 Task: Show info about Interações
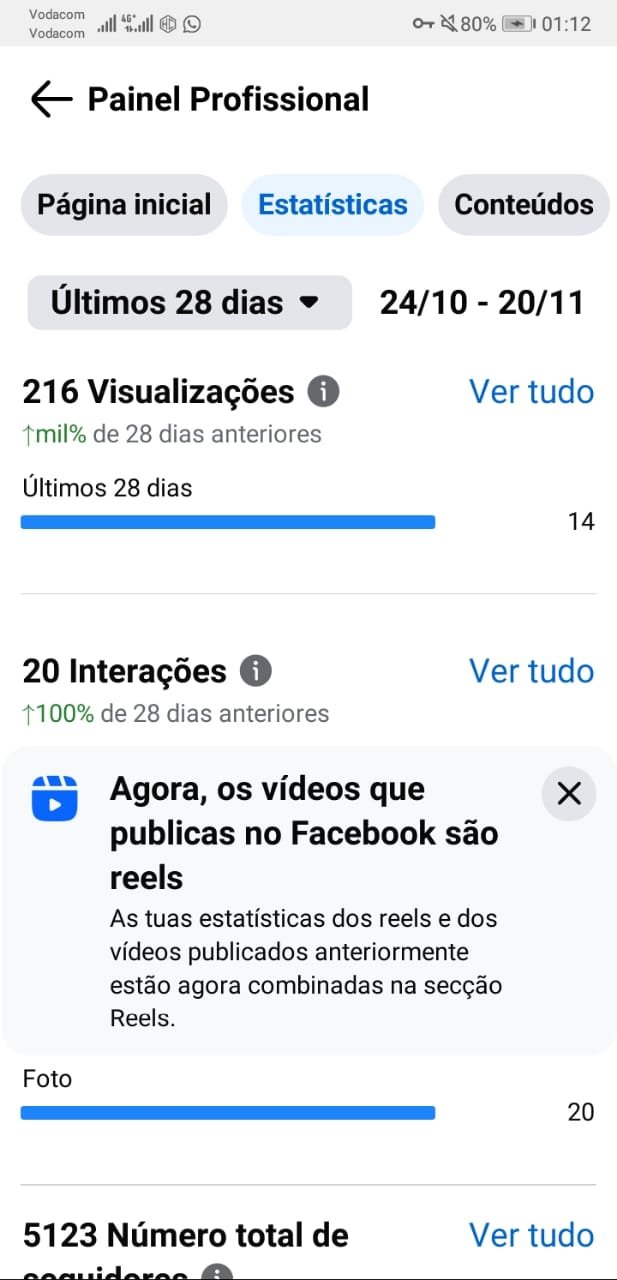[x=255, y=671]
